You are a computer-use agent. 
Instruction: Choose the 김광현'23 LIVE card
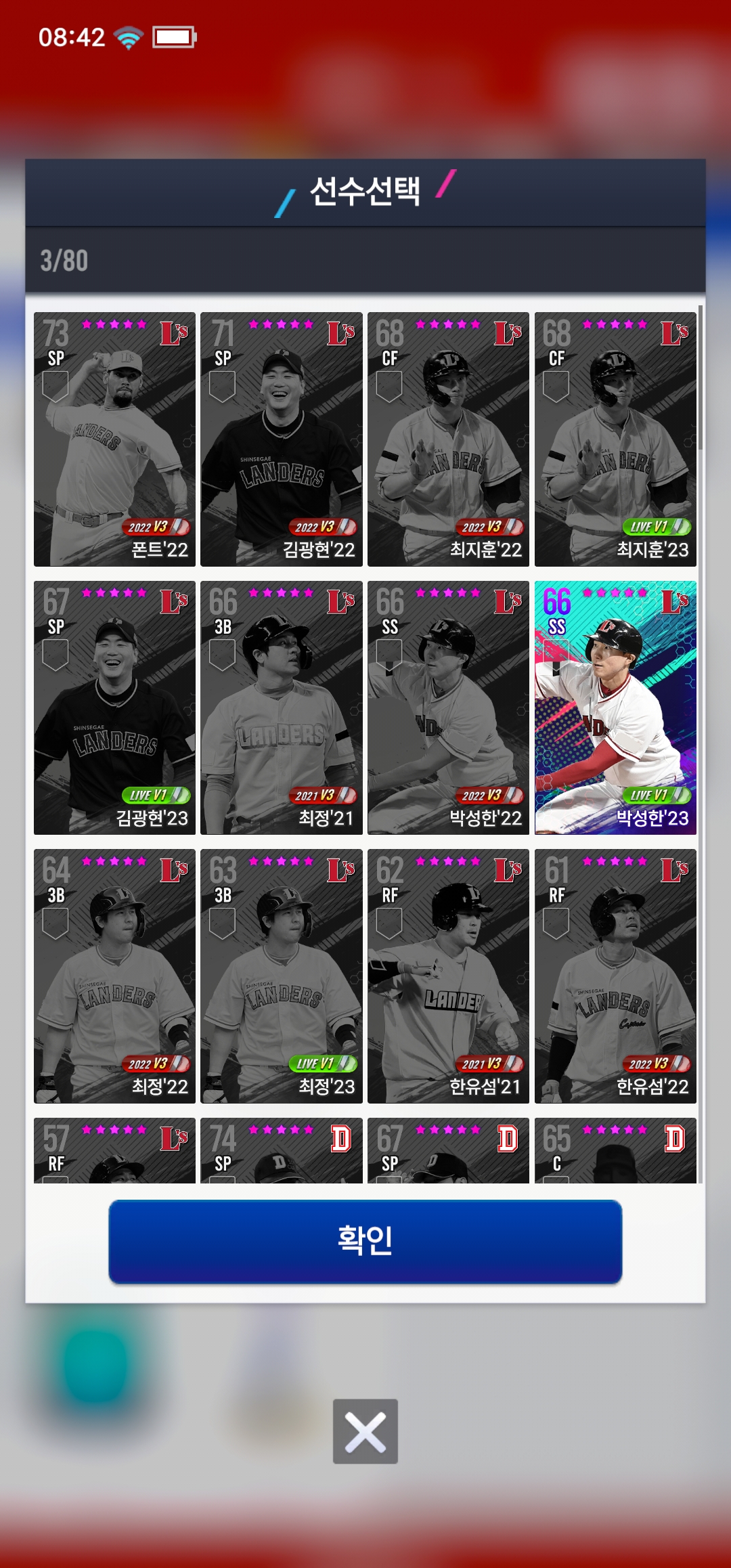coord(114,707)
